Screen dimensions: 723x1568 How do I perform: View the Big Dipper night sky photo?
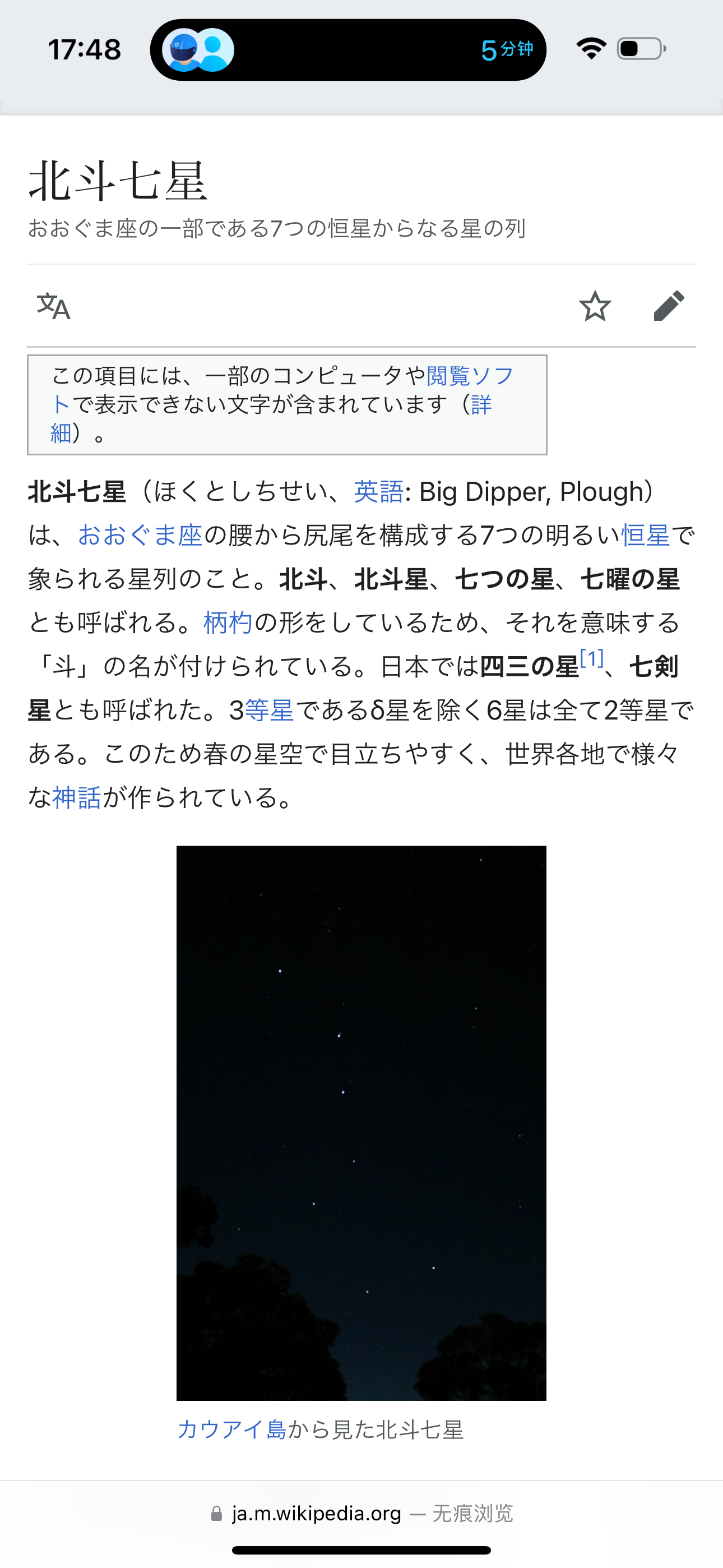[x=361, y=1122]
